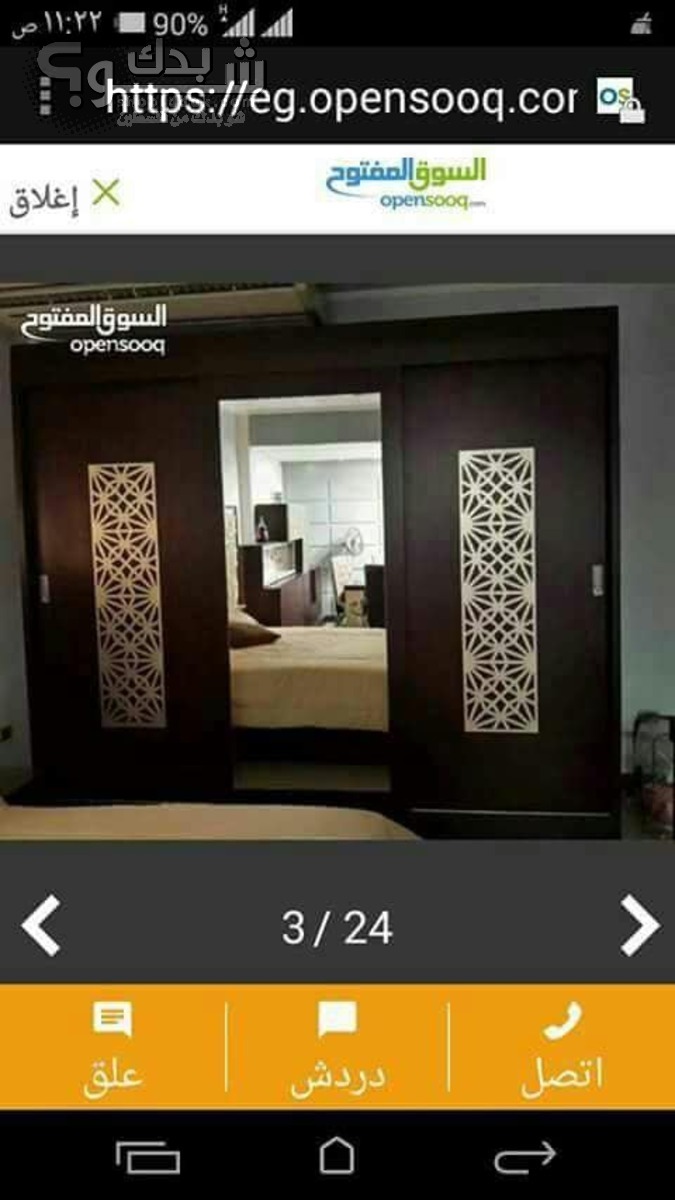Screen dimensions: 675x1200
Task: Go back to the previous photo arrow
Action: point(40,925)
